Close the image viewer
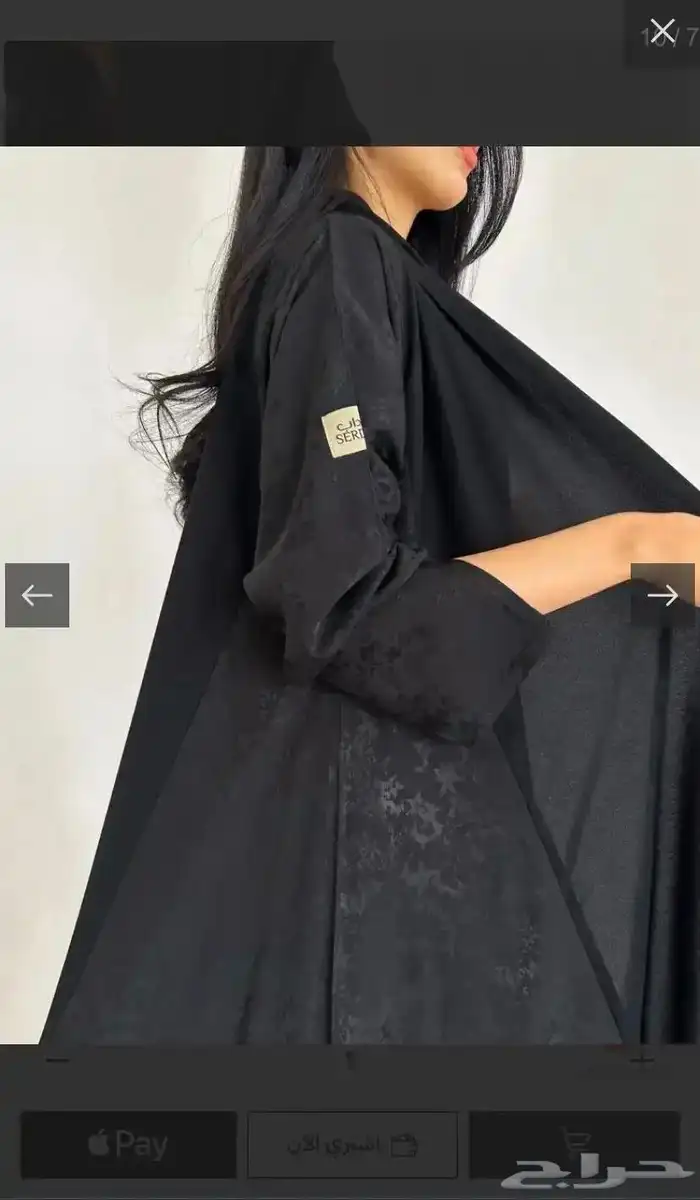Image resolution: width=700 pixels, height=1200 pixels. (662, 31)
